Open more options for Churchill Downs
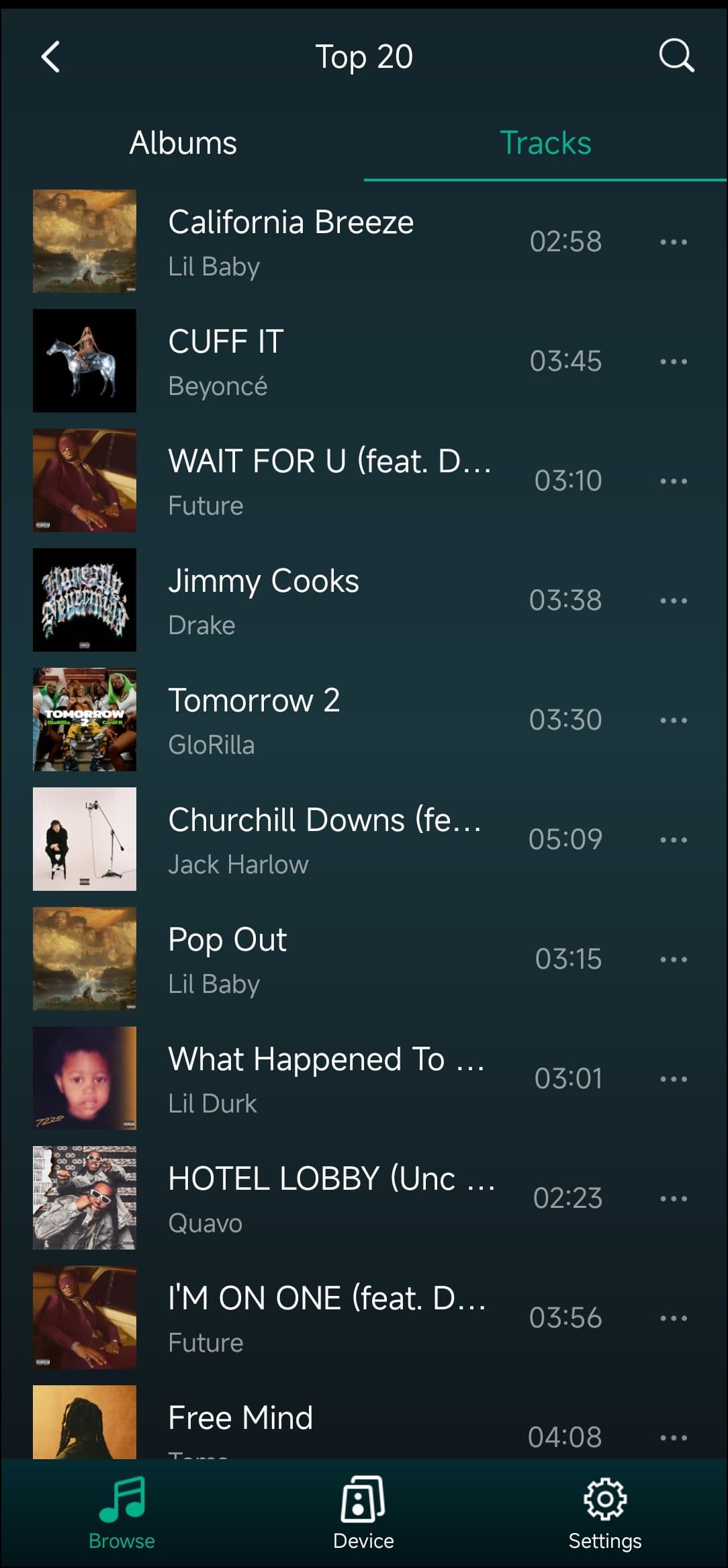 673,840
